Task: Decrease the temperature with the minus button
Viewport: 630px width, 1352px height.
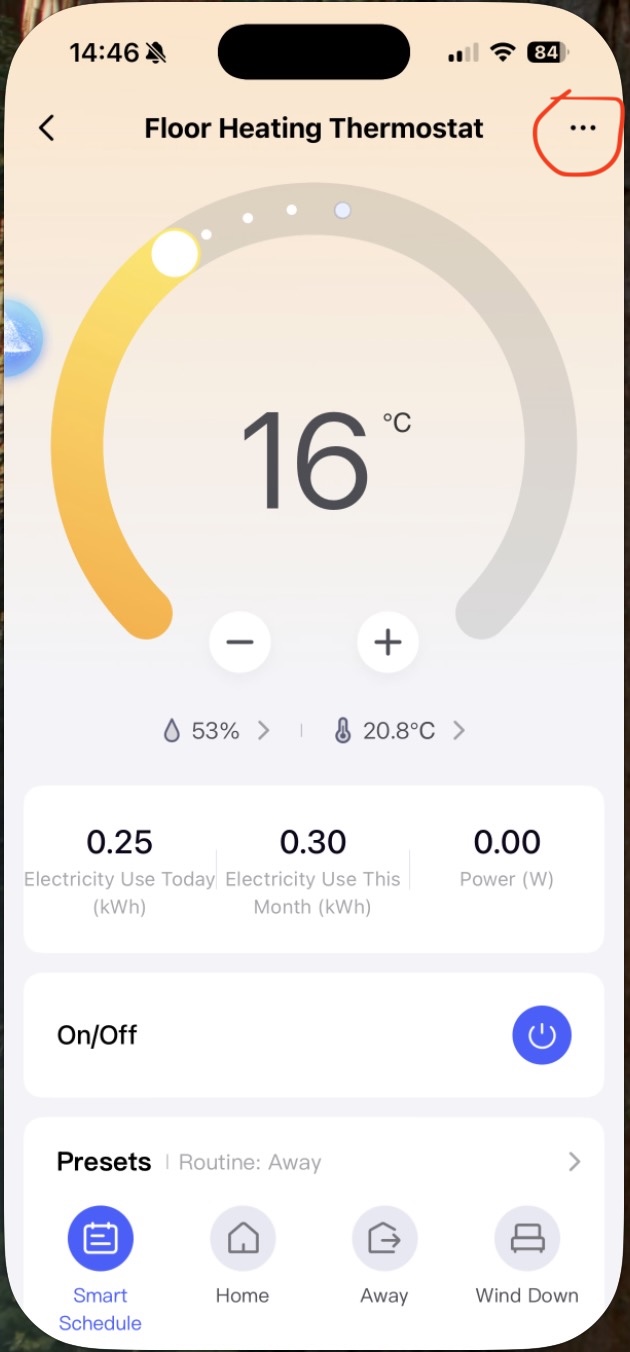Action: (240, 641)
